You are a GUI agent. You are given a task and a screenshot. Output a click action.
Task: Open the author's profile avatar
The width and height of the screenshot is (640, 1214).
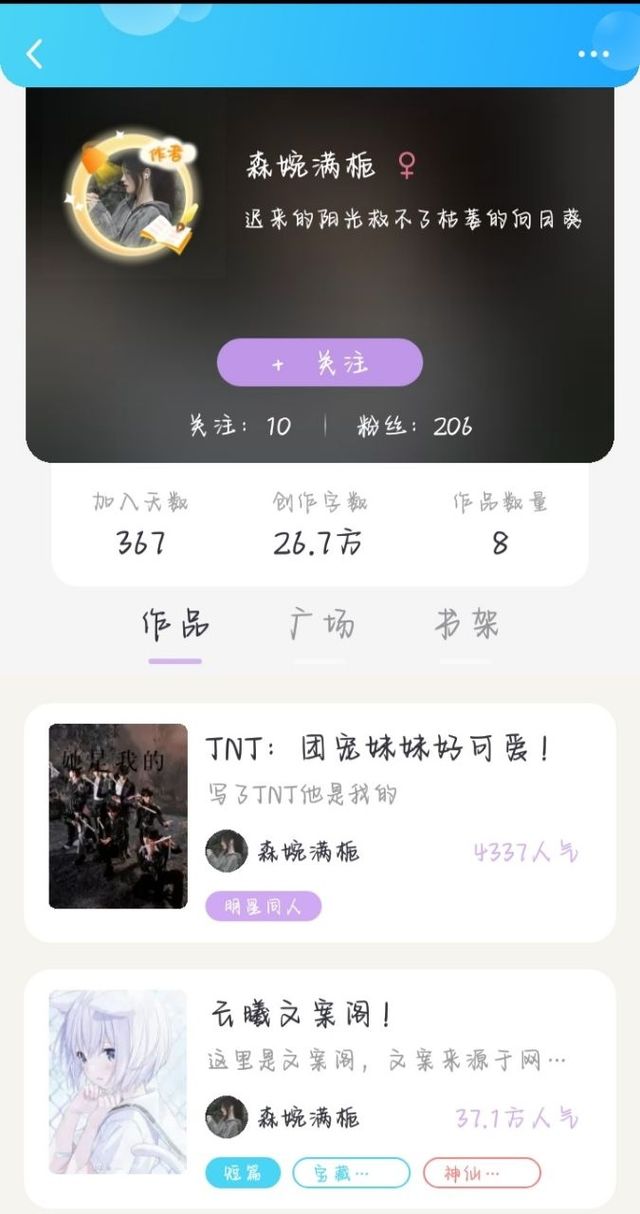click(x=132, y=192)
